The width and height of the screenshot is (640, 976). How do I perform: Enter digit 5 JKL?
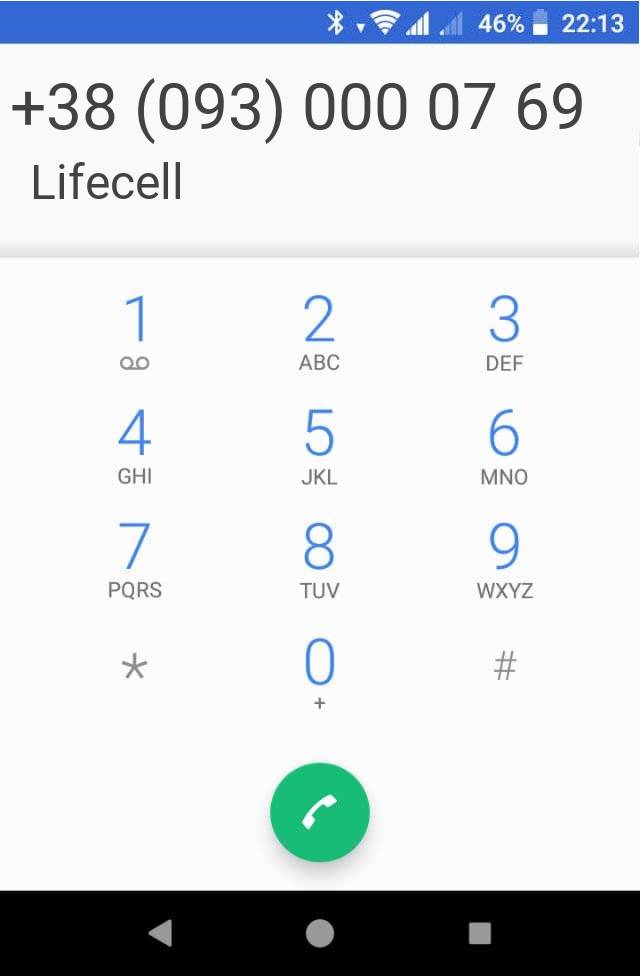[319, 446]
